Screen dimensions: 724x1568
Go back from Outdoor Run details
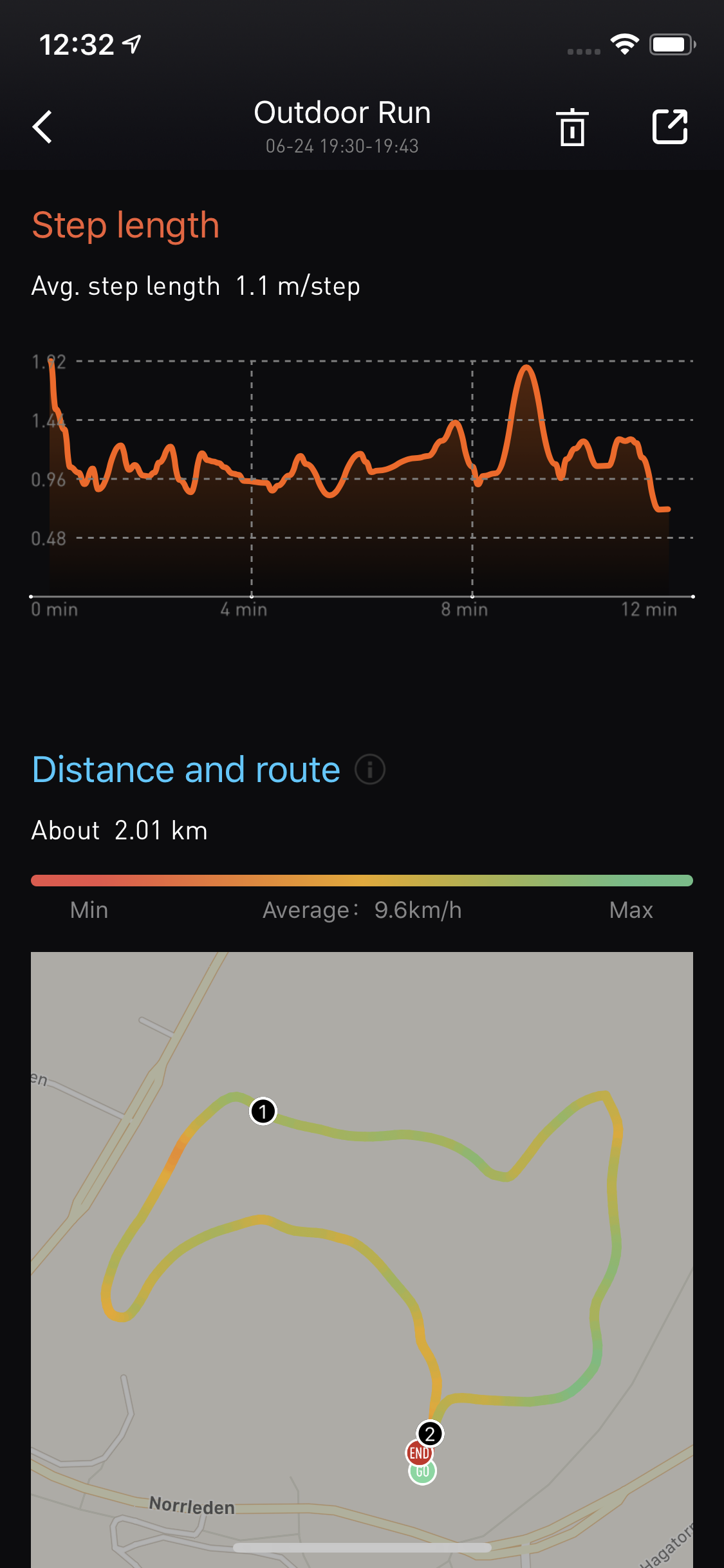42,127
